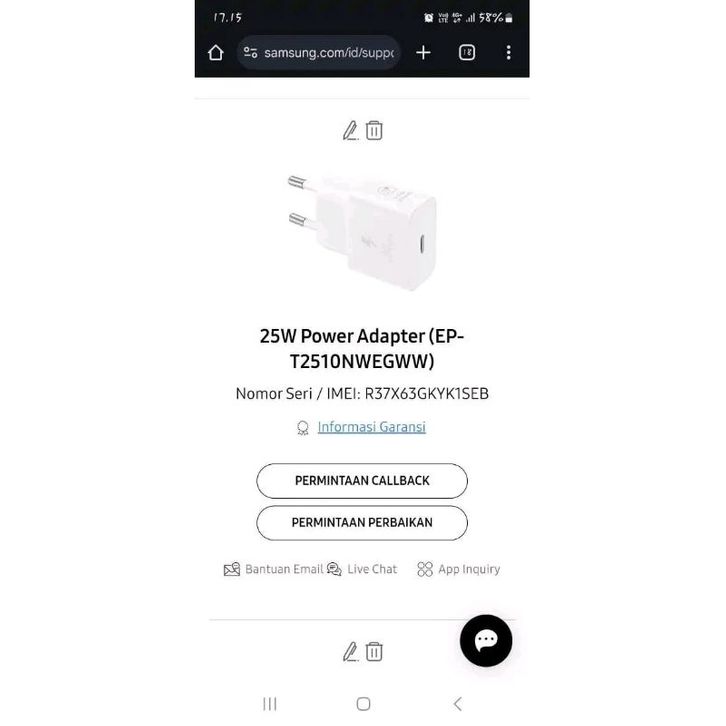This screenshot has width=726, height=726.
Task: Go to browser home page
Action: [x=216, y=53]
